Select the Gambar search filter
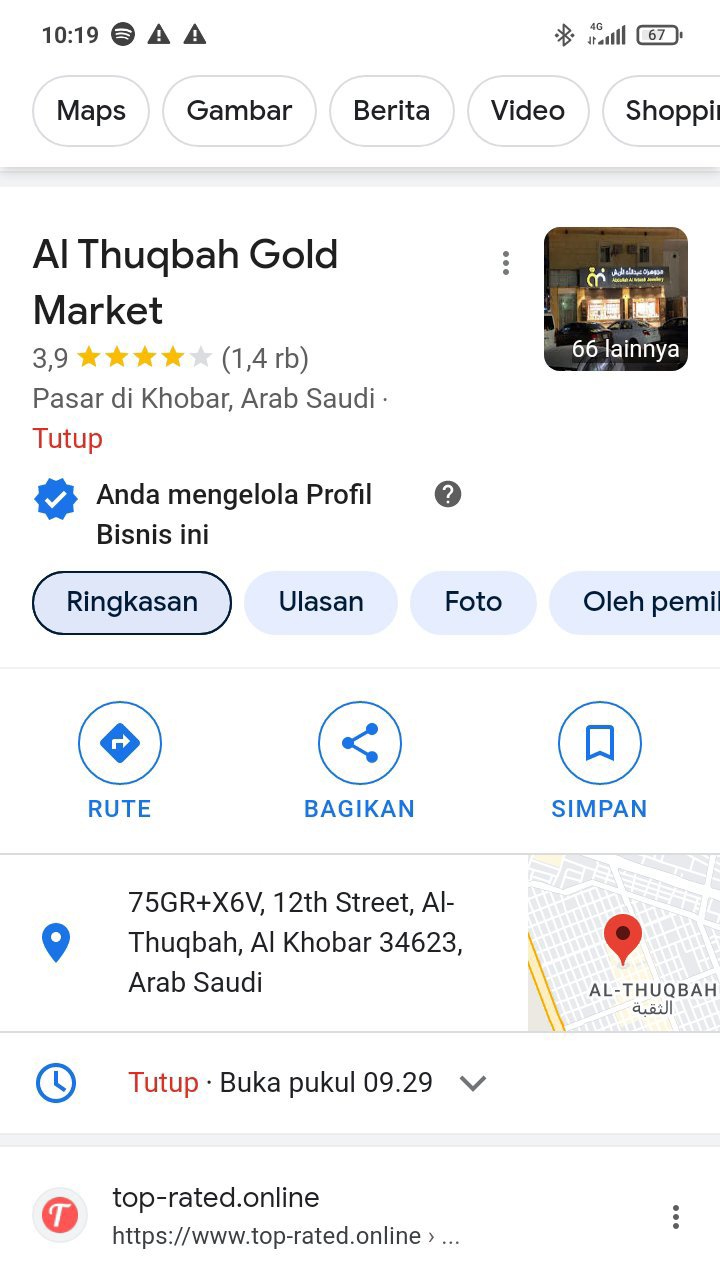The height and width of the screenshot is (1280, 720). pyautogui.click(x=239, y=111)
